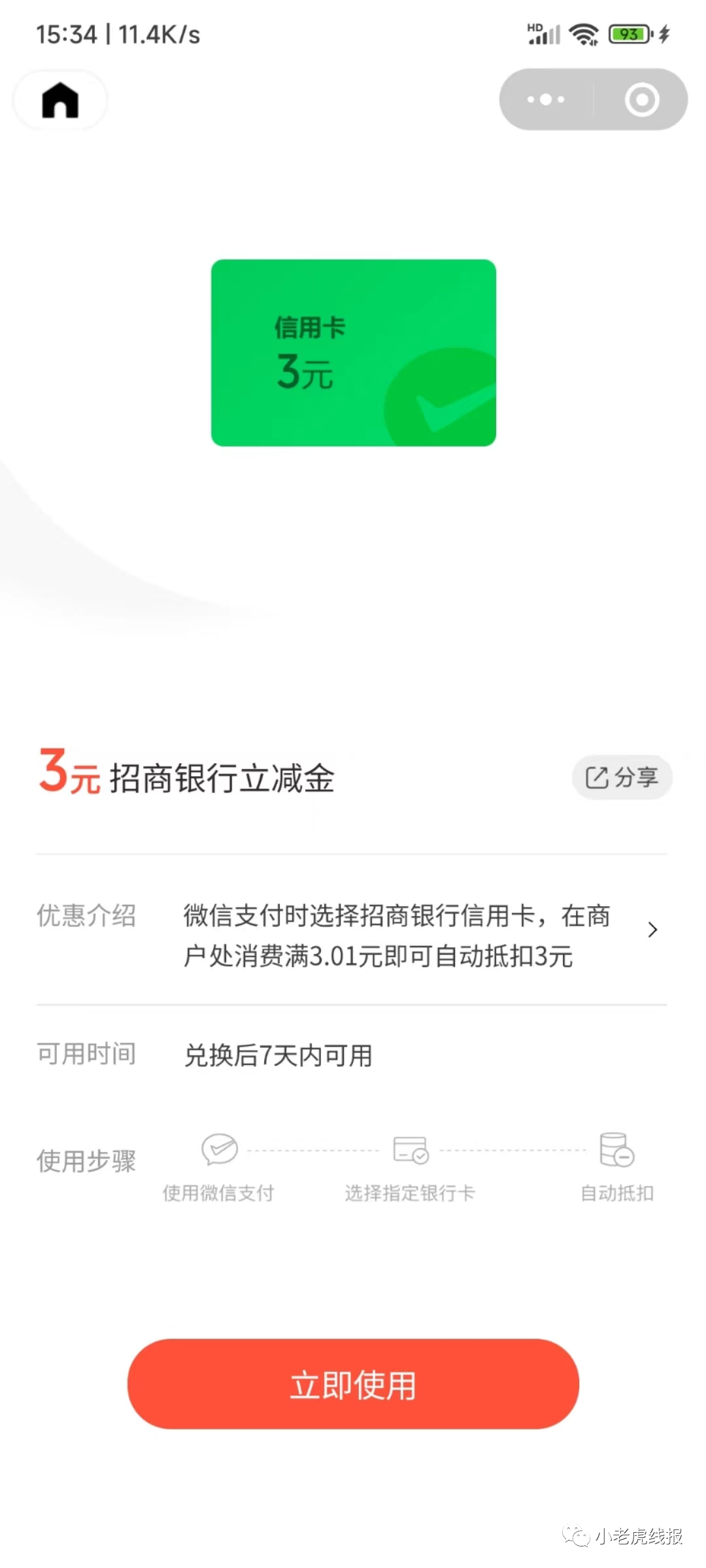Open the three-dot more menu
Screen dimensions: 706x1568
coord(546,100)
